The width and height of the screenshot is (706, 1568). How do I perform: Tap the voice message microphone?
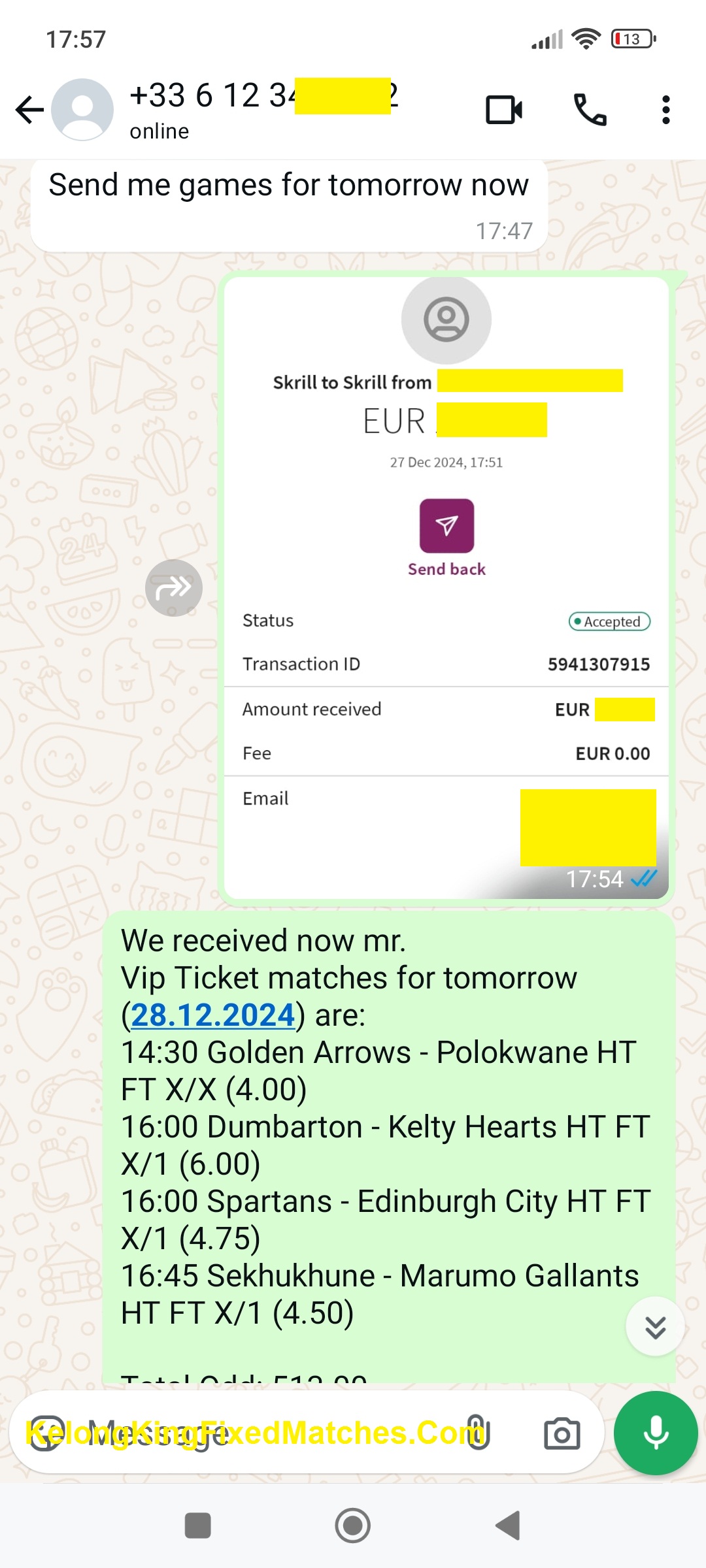[x=656, y=1433]
